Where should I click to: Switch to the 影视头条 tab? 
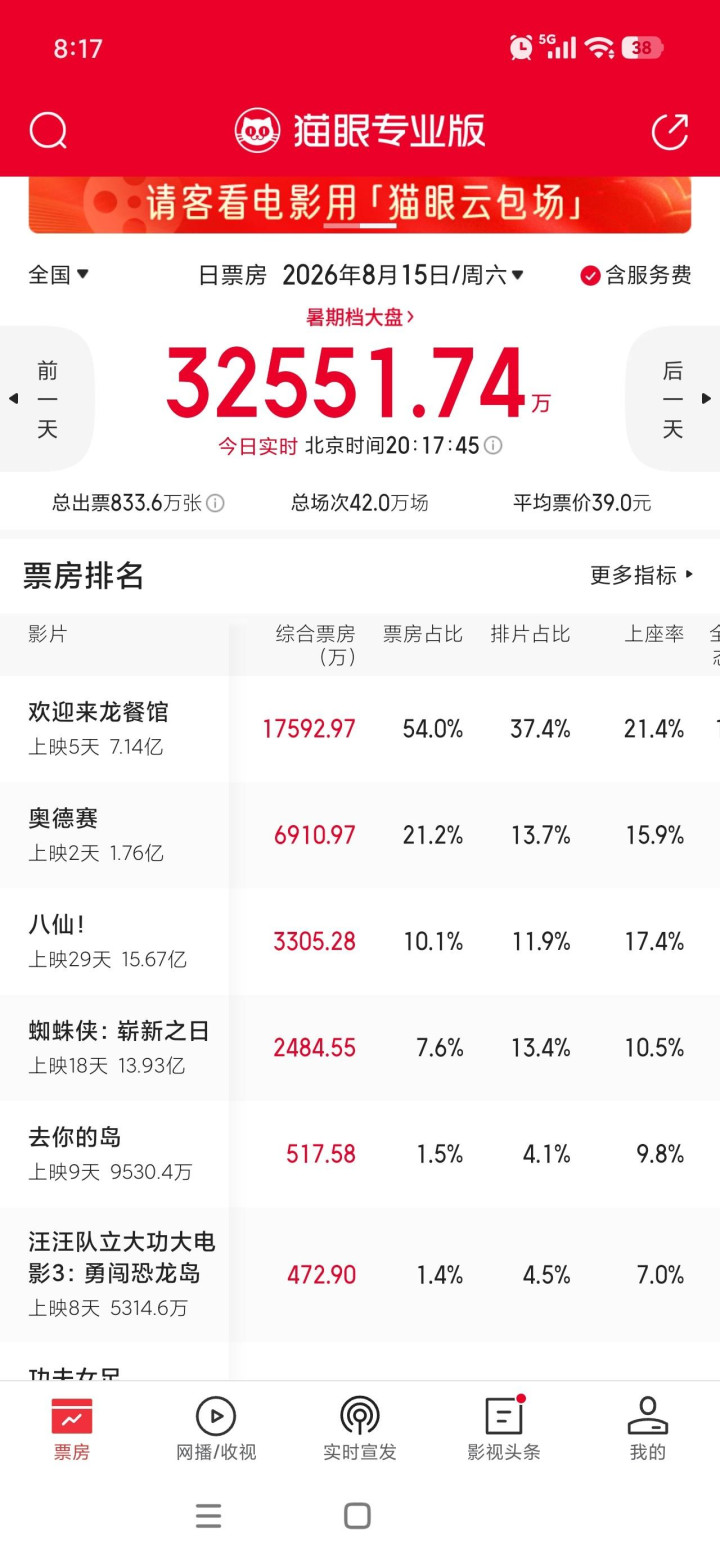point(504,1429)
